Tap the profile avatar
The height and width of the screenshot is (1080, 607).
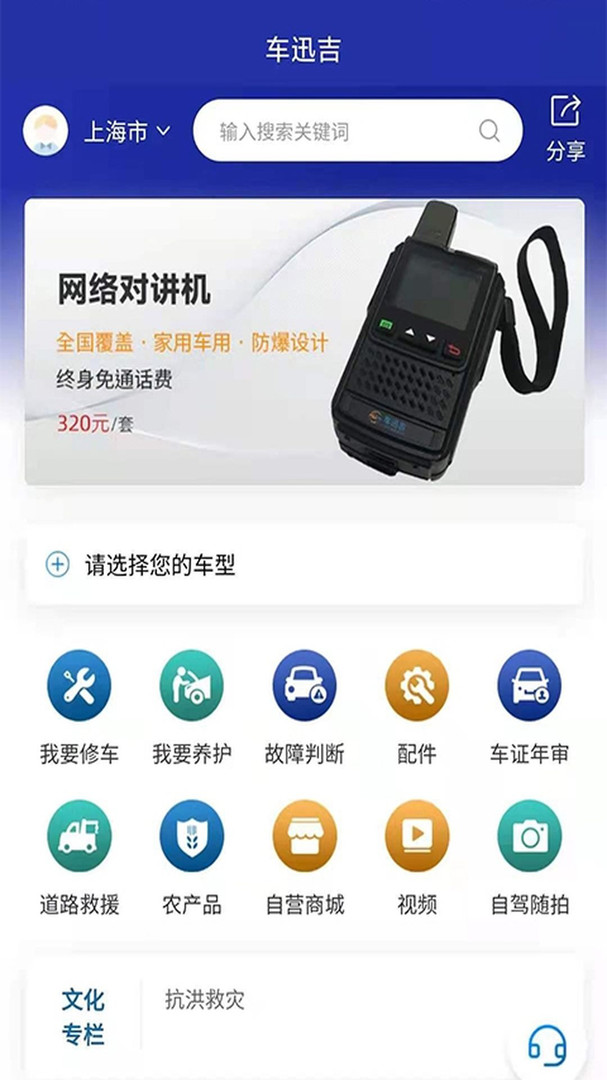pos(45,130)
